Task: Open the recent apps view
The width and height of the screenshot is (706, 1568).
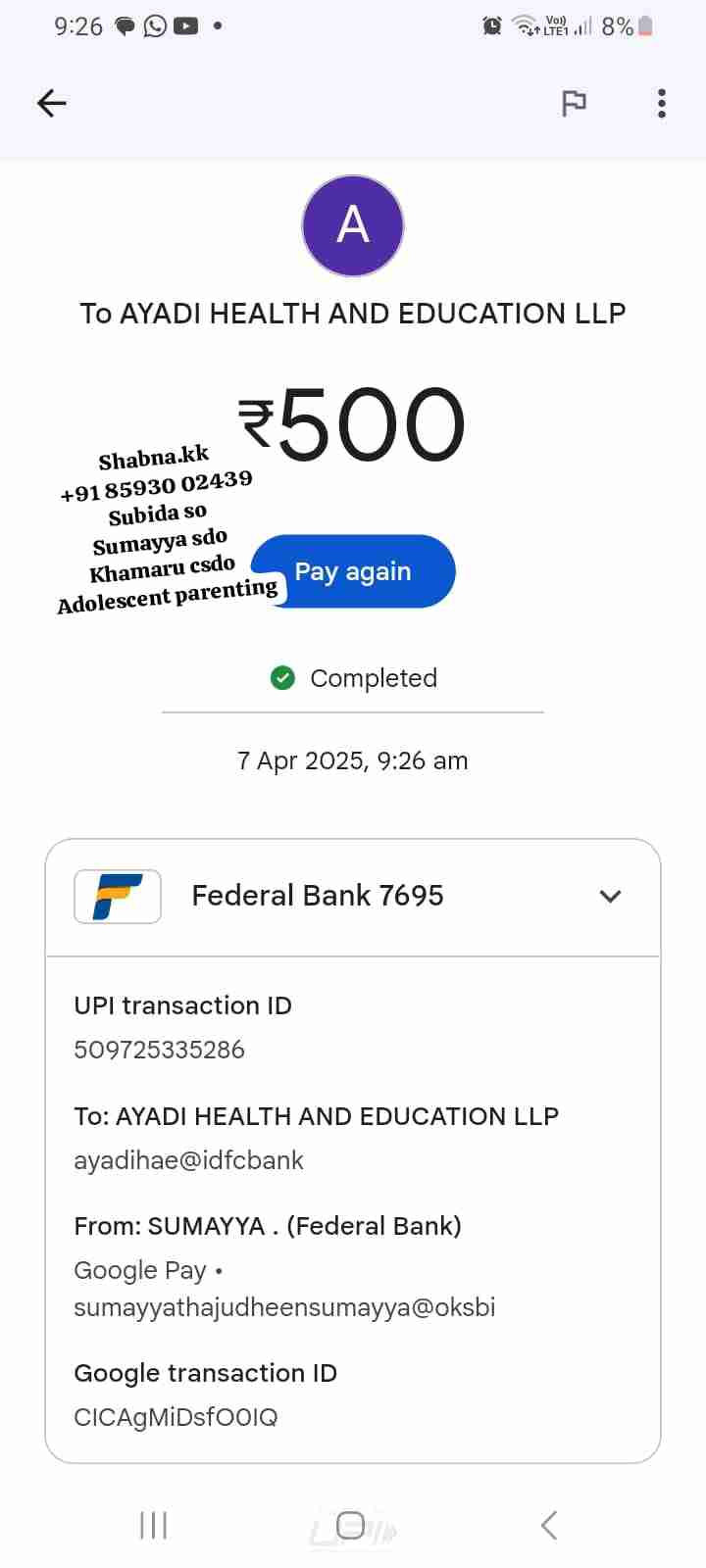Action: pyautogui.click(x=154, y=1525)
